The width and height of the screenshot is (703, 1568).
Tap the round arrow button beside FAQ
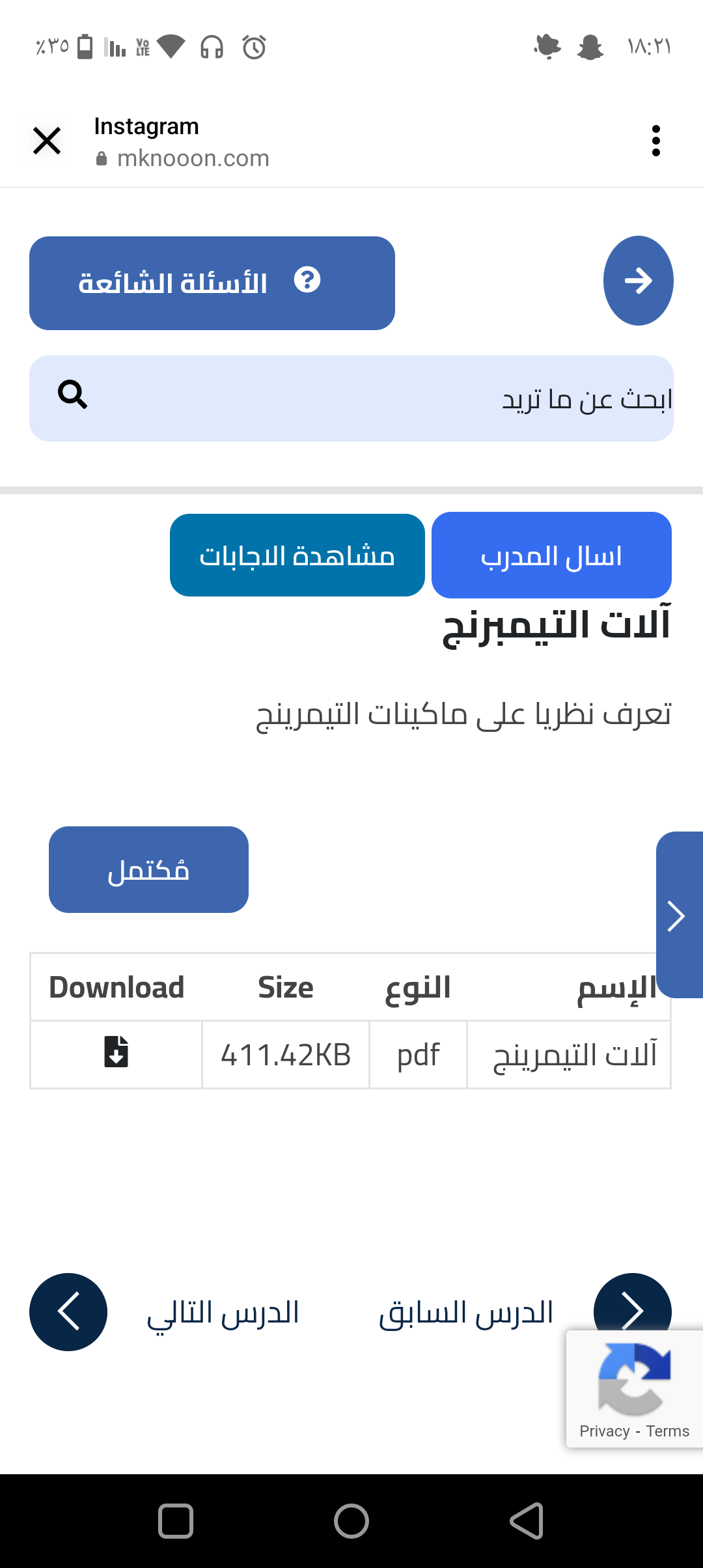click(638, 281)
